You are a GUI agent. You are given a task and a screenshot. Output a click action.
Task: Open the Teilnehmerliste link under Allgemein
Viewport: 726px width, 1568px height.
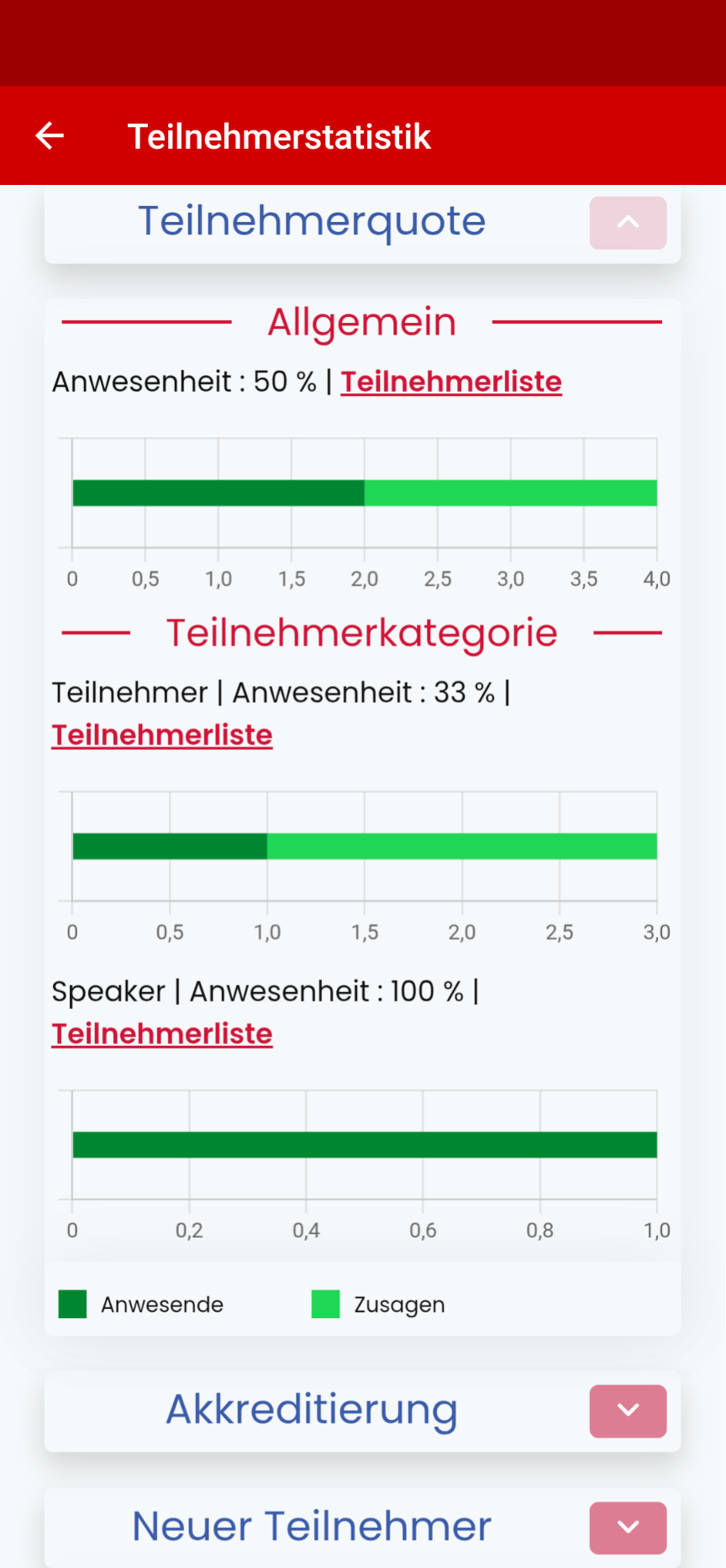click(450, 381)
